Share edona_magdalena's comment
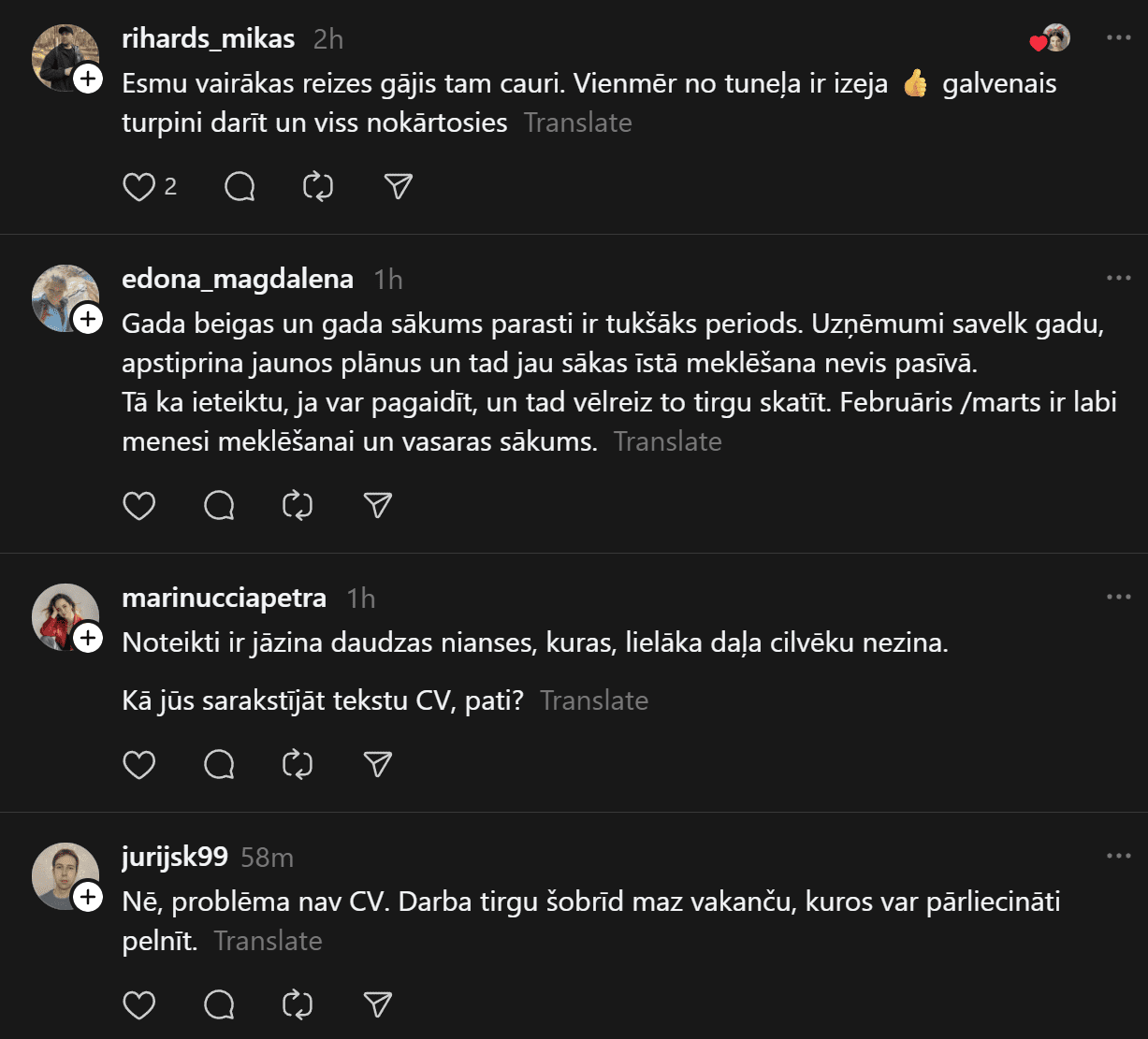The width and height of the screenshot is (1148, 1039). tap(377, 506)
